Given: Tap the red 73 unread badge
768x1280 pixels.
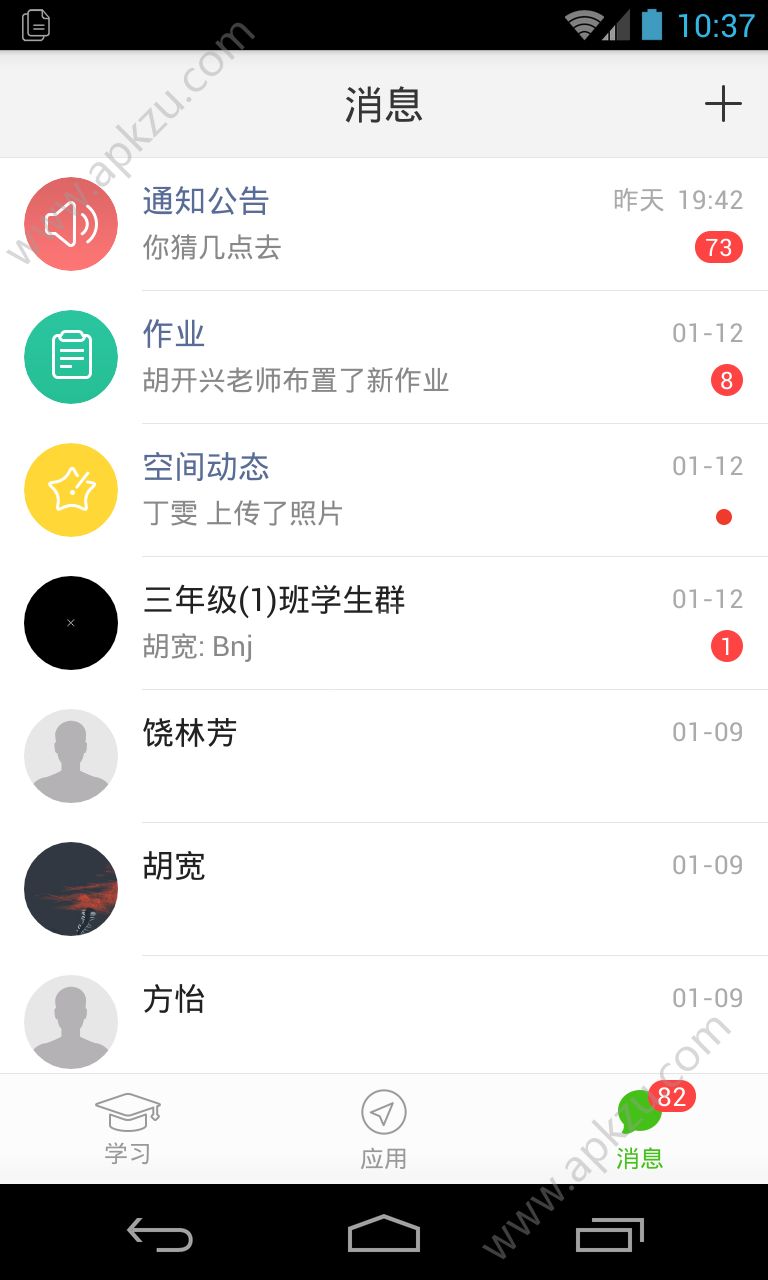Looking at the screenshot, I should coord(720,248).
